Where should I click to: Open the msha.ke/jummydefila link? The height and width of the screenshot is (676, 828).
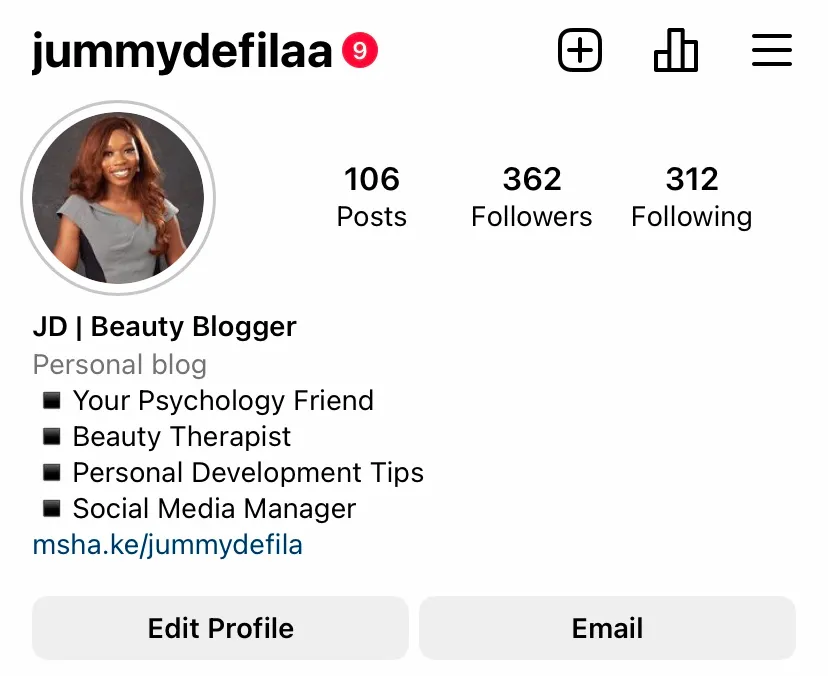click(x=168, y=545)
